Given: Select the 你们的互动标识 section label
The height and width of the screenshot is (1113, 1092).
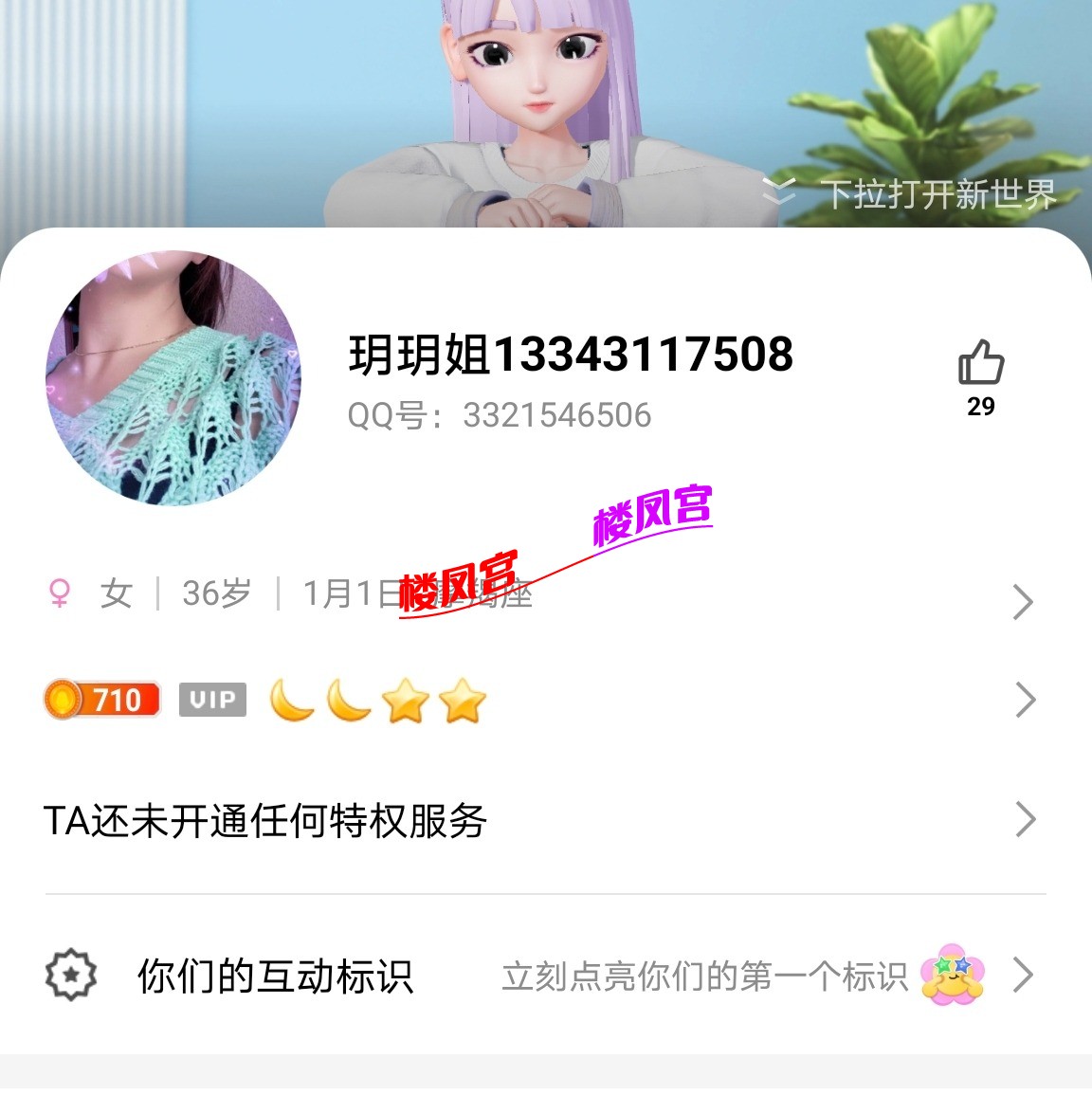Looking at the screenshot, I should point(277,975).
